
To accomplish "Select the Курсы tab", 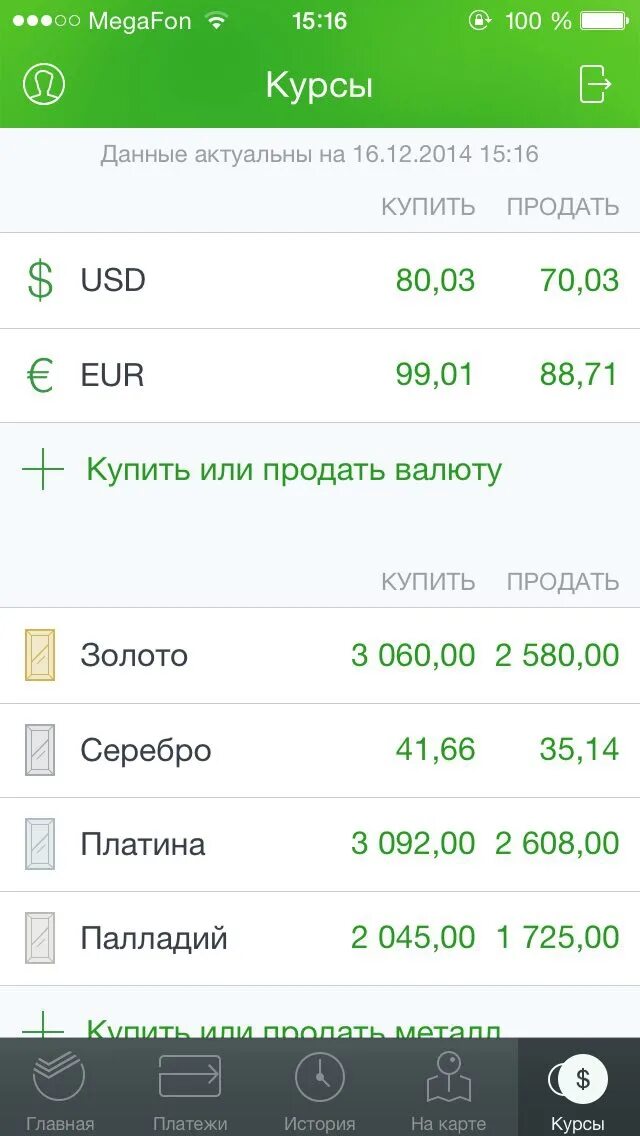I will (578, 1092).
